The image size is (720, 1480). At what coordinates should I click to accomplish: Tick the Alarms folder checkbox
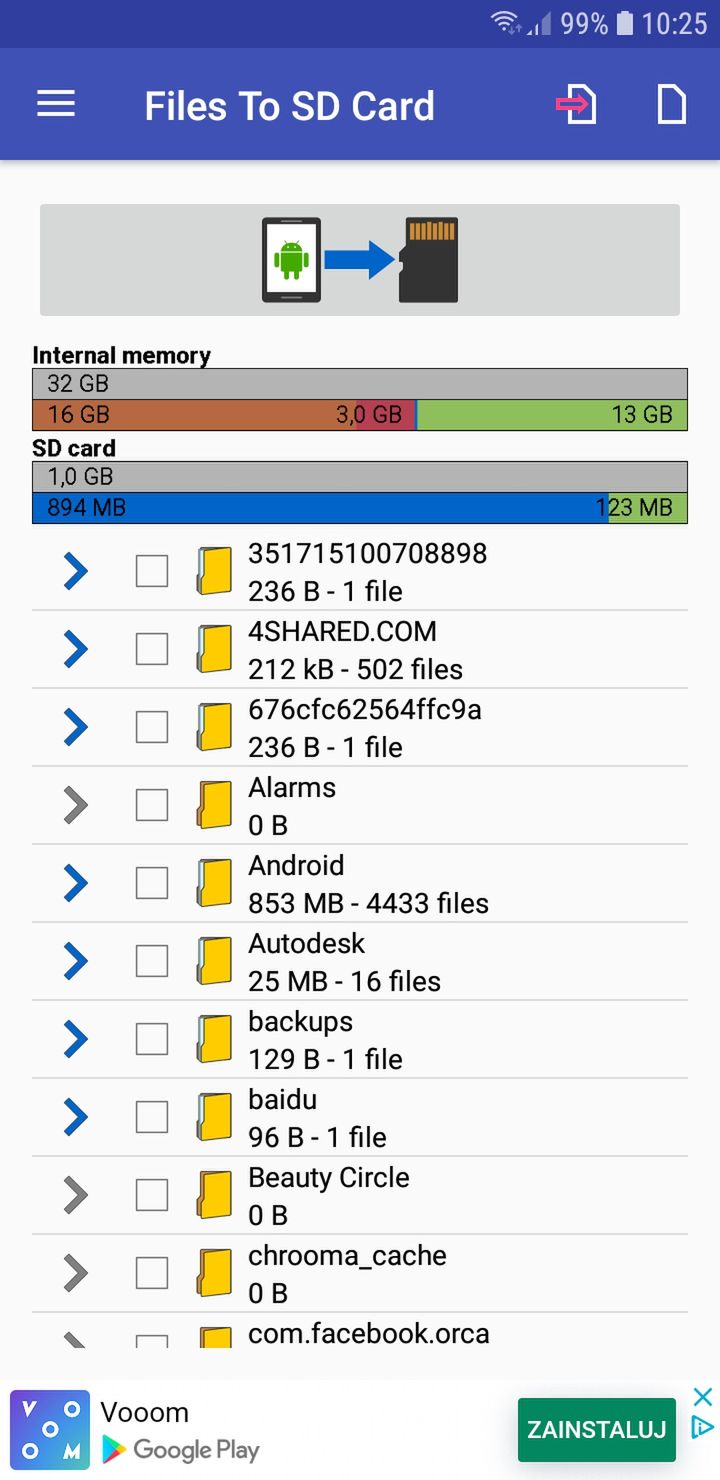152,805
